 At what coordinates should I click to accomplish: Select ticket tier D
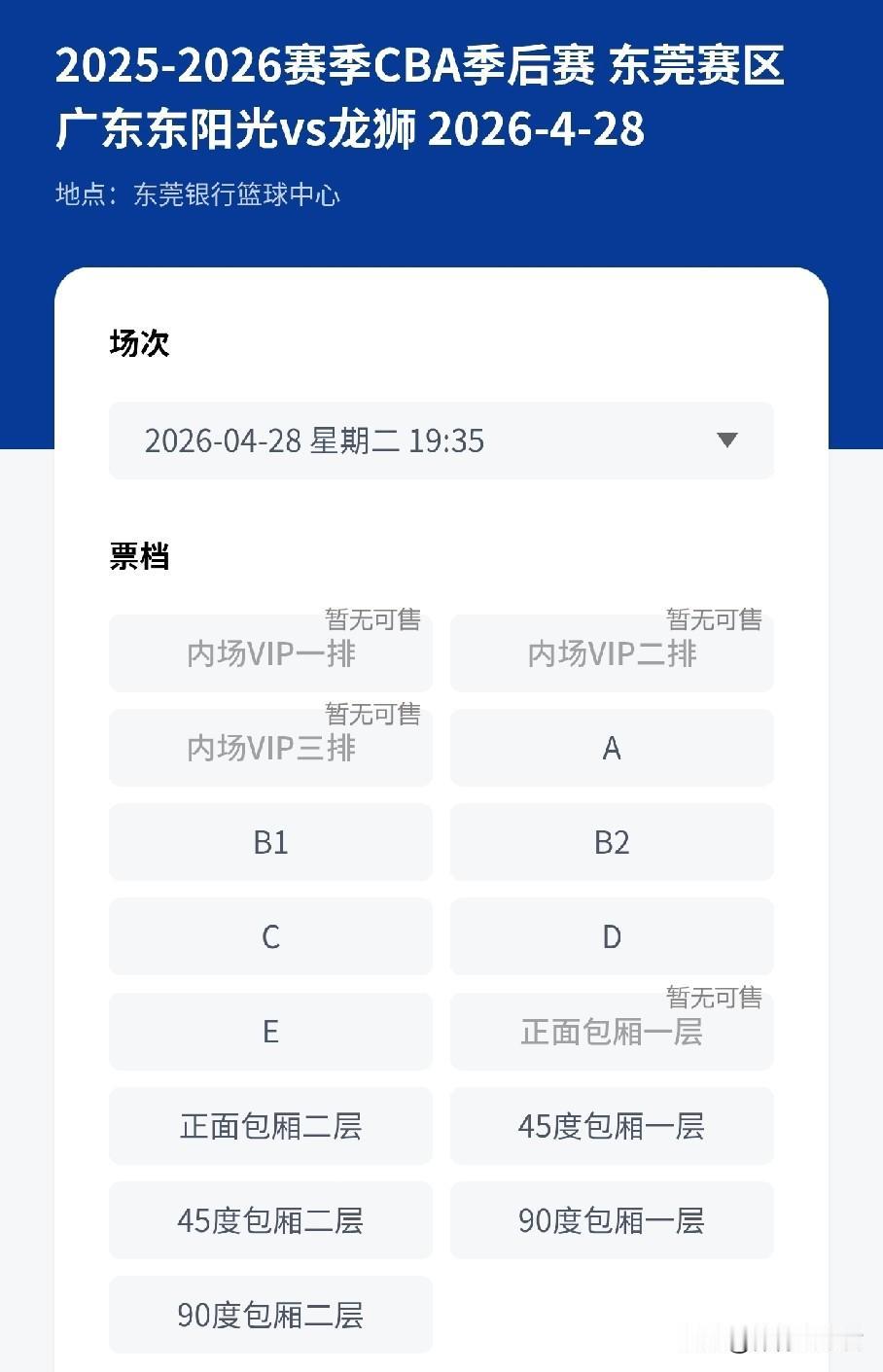(x=611, y=936)
